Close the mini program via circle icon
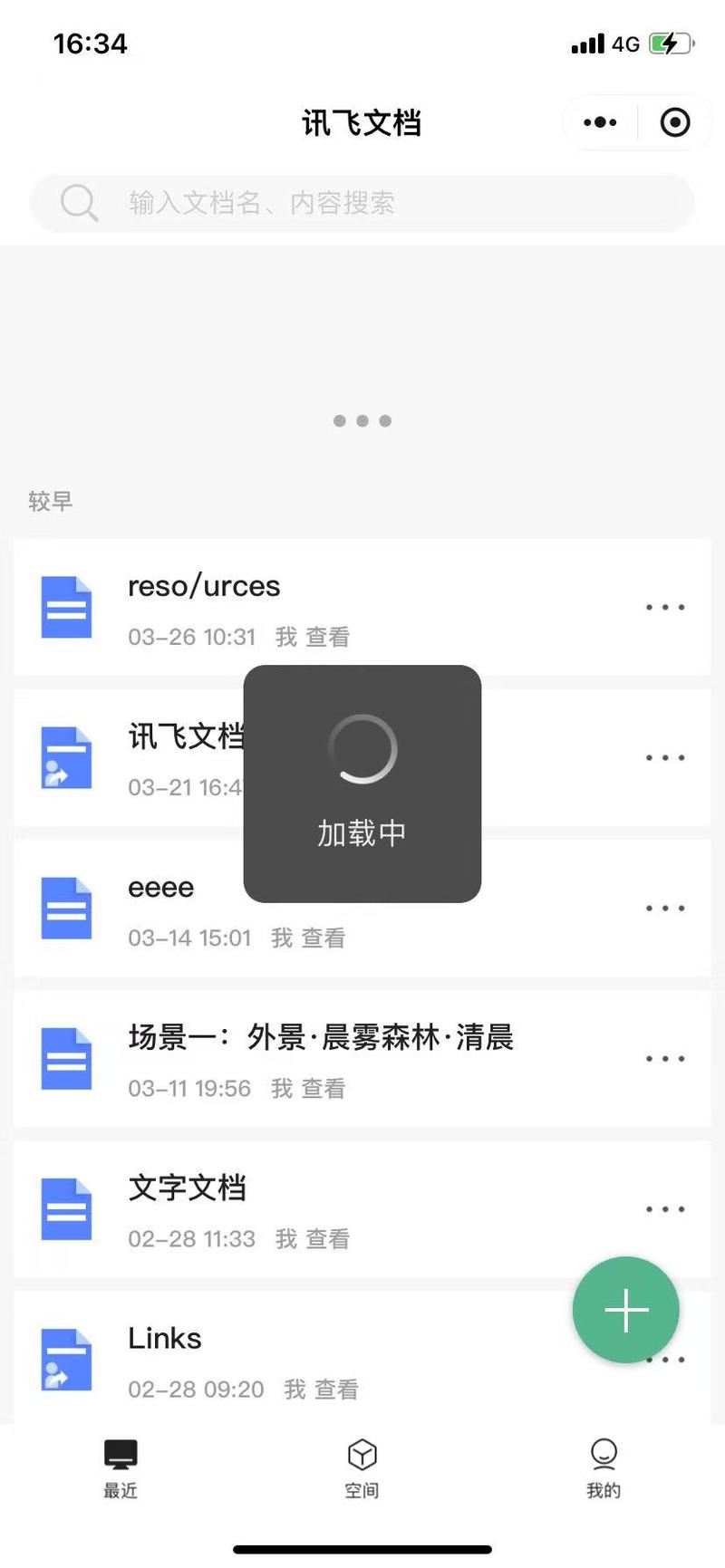725x1568 pixels. tap(675, 122)
